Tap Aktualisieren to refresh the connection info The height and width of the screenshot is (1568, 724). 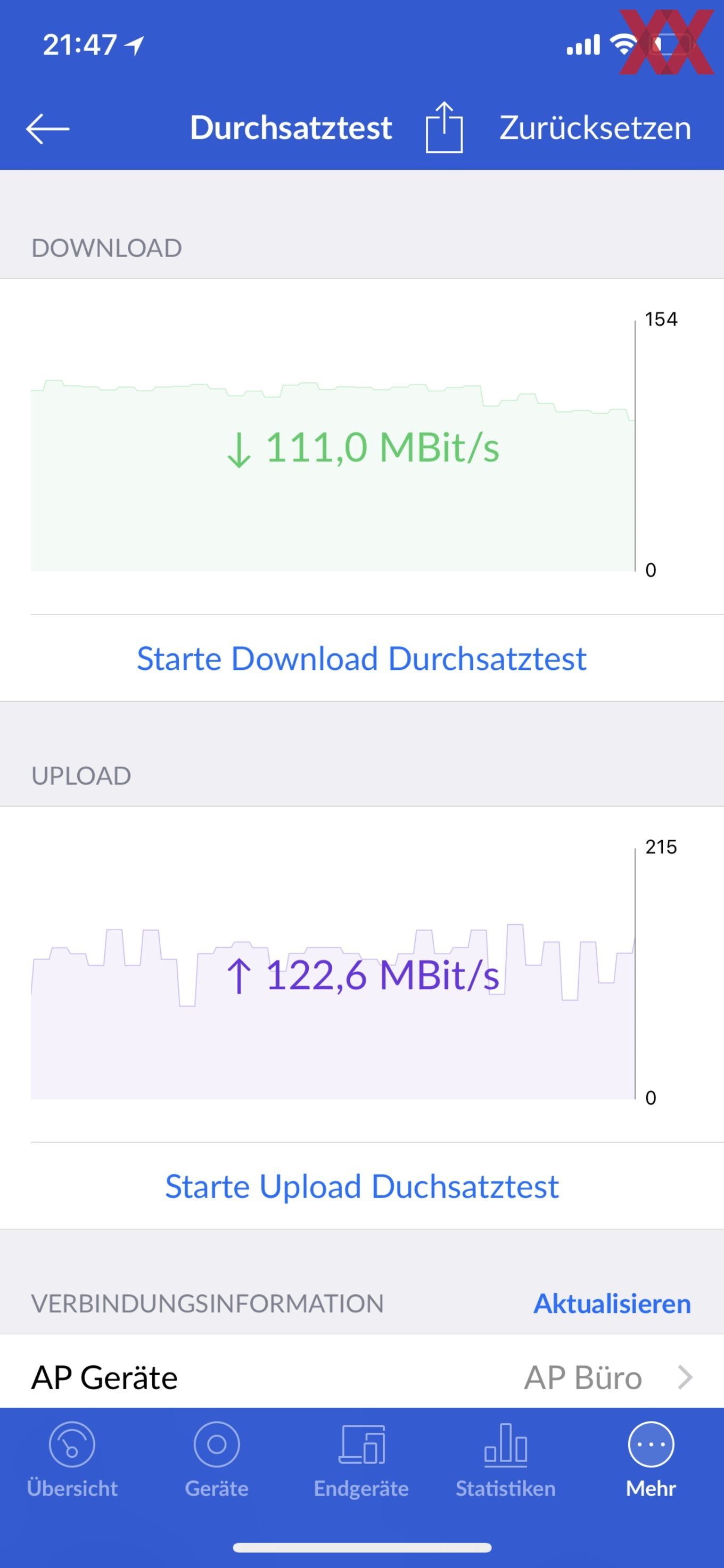612,1304
